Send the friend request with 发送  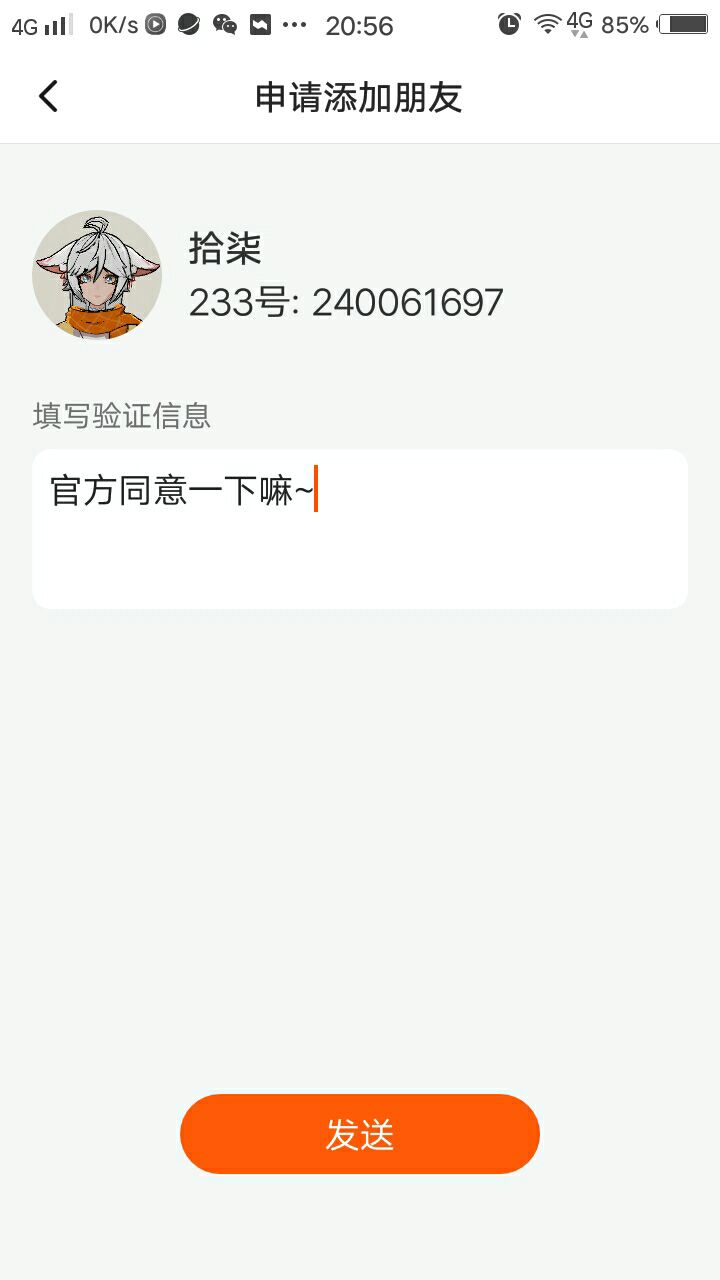(360, 1134)
